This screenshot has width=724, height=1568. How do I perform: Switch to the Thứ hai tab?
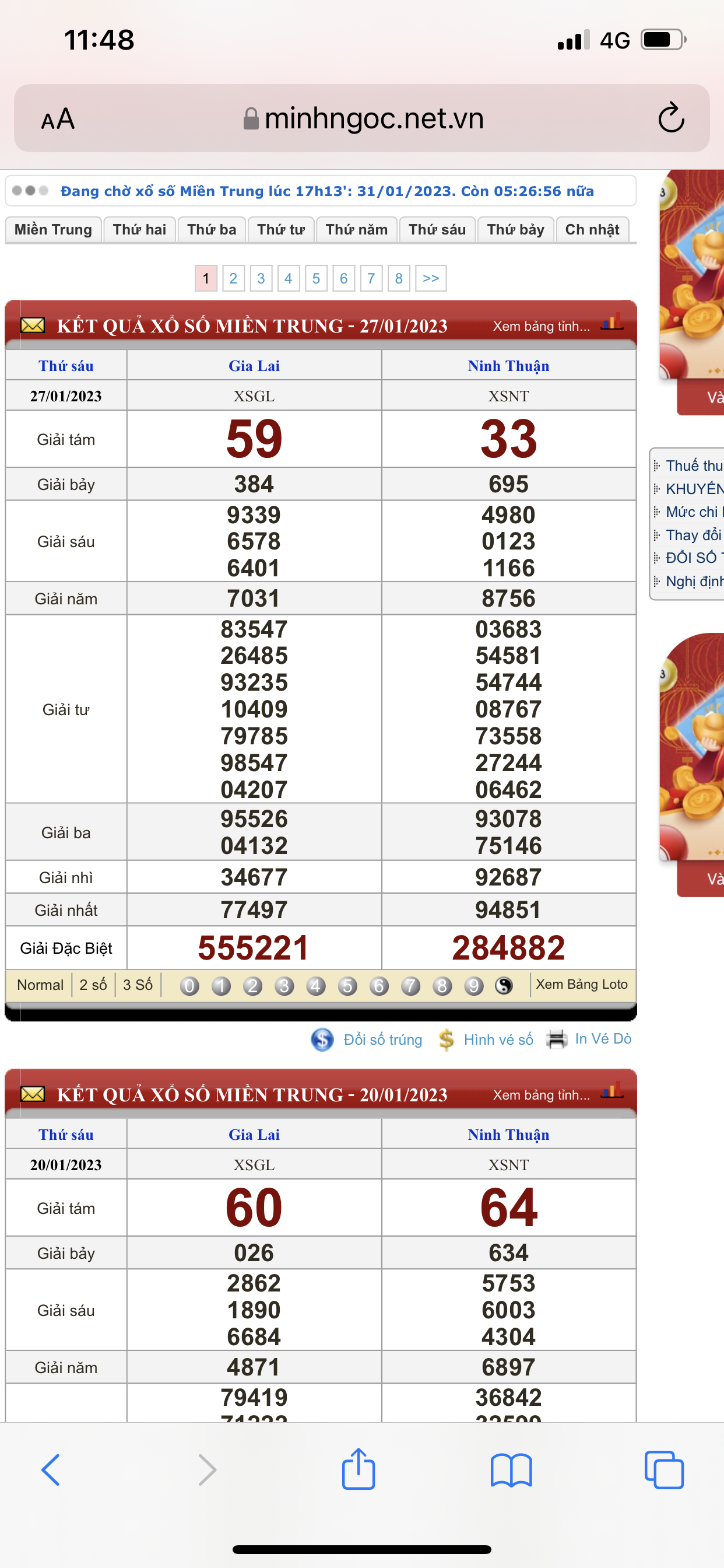139,229
